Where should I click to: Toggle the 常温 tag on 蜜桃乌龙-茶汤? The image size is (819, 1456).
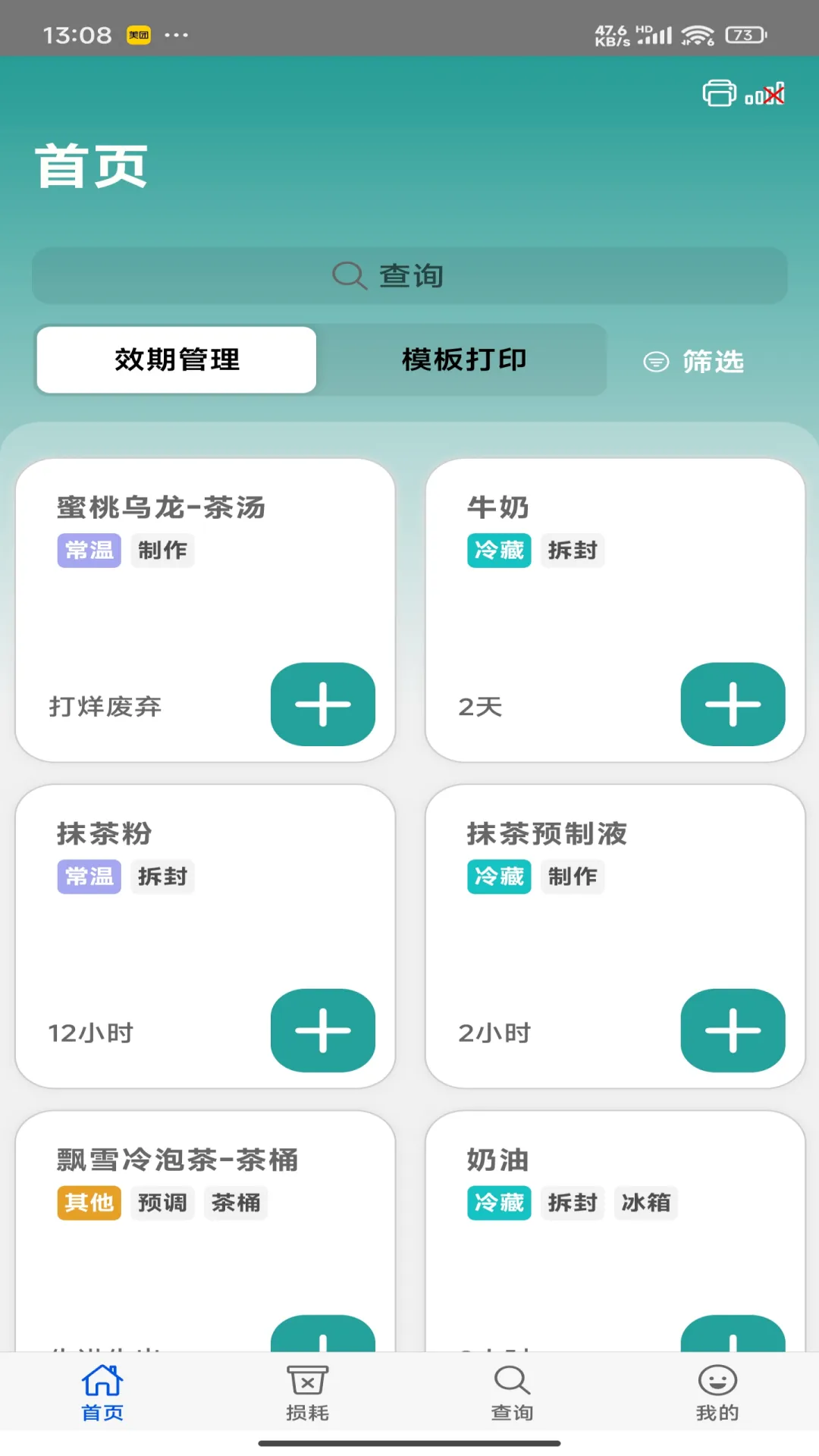pos(89,551)
